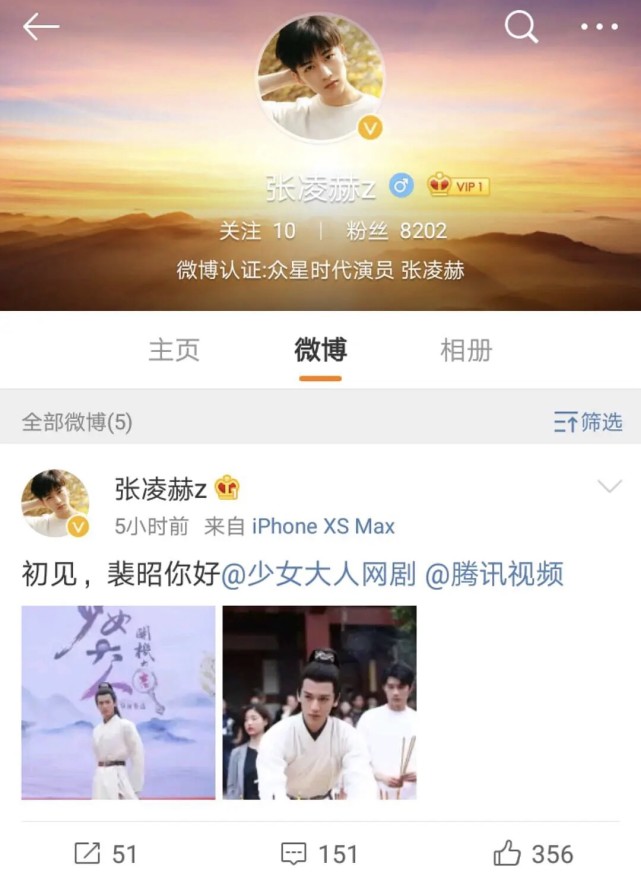
Task: Open the 筛选 filter options
Action: (x=588, y=422)
